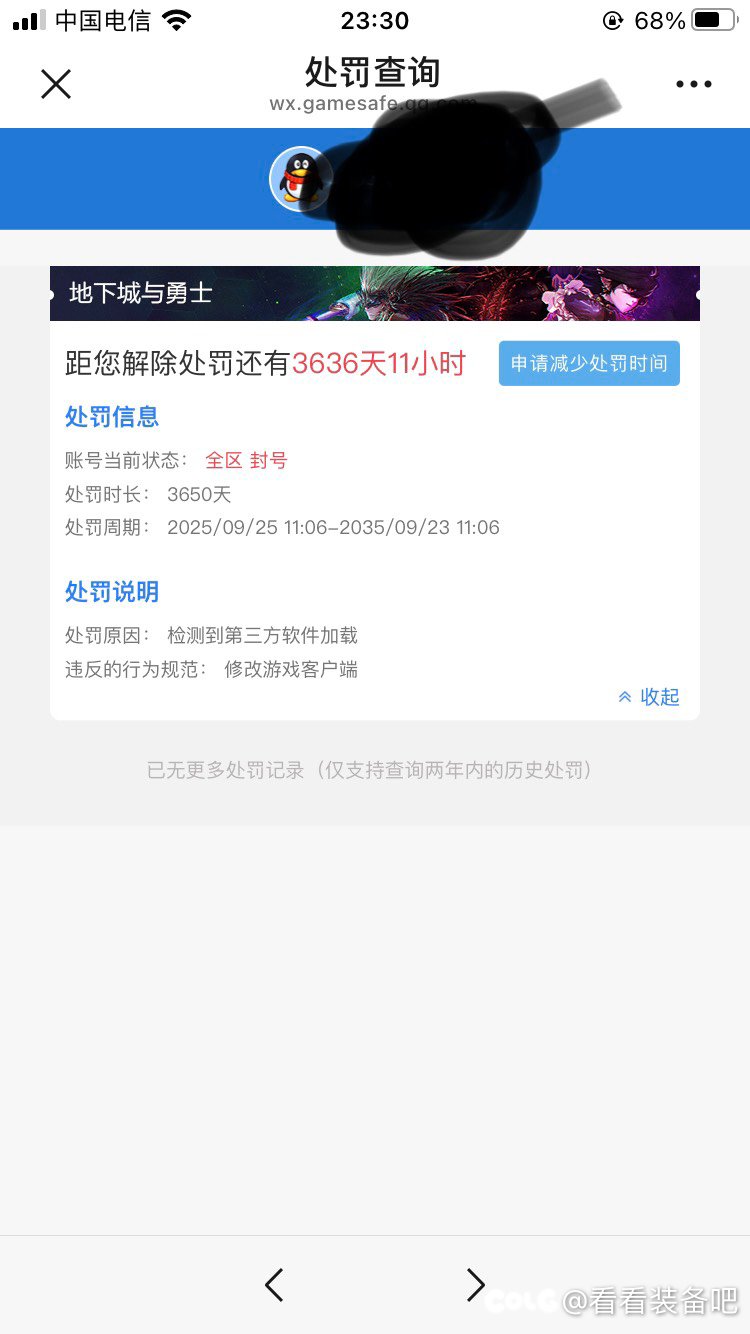The height and width of the screenshot is (1334, 750).
Task: Open the three-dot overflow menu
Action: 693,84
